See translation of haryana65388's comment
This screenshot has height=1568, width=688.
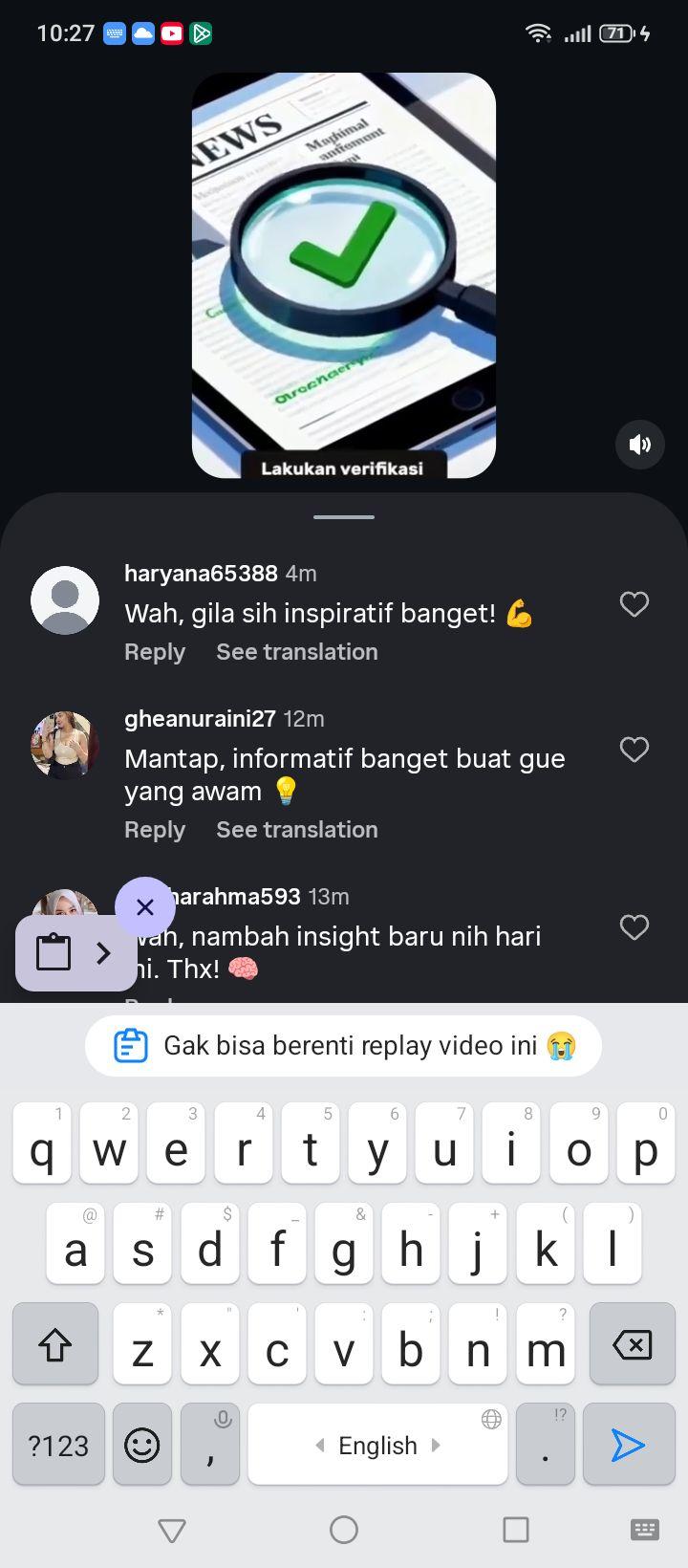[x=297, y=652]
